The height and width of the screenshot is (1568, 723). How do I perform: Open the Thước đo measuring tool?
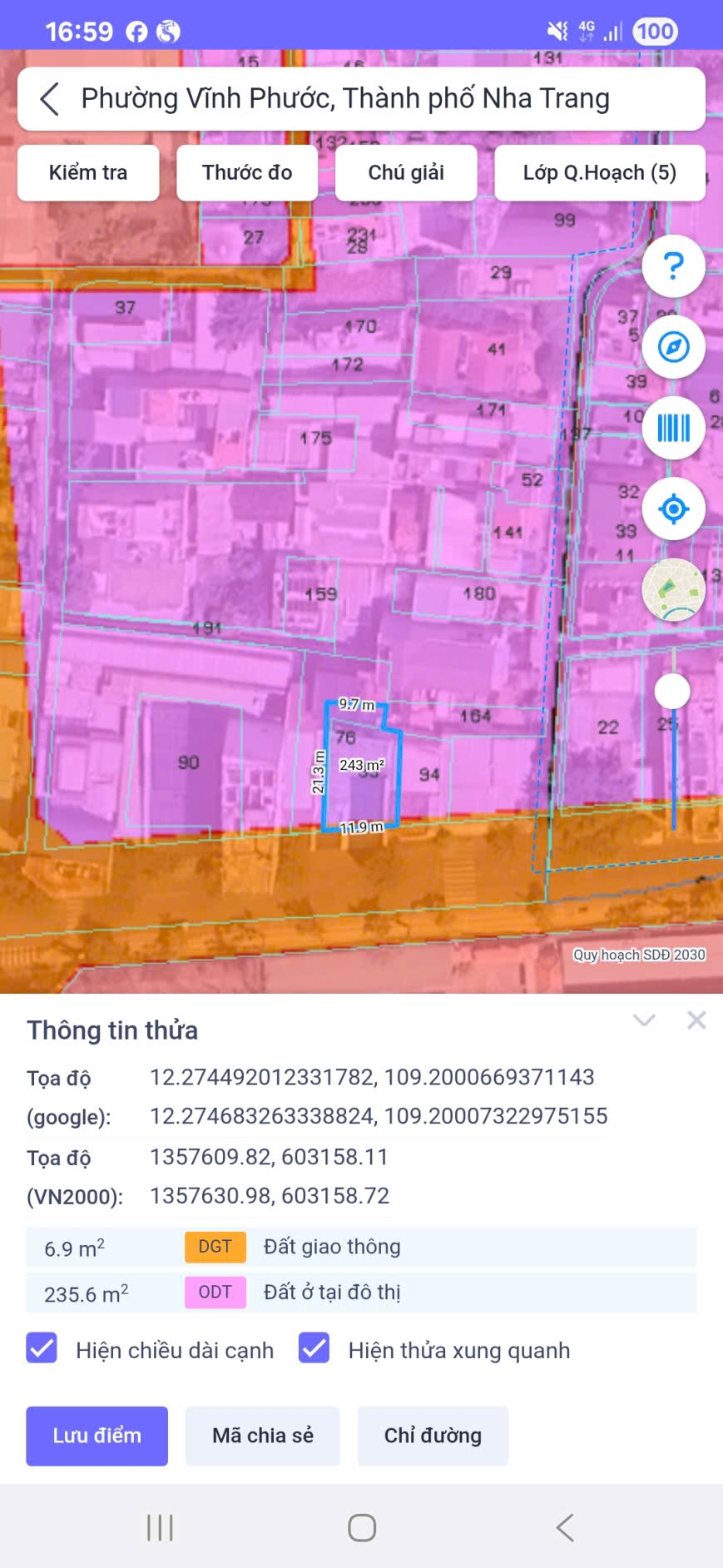(x=247, y=172)
